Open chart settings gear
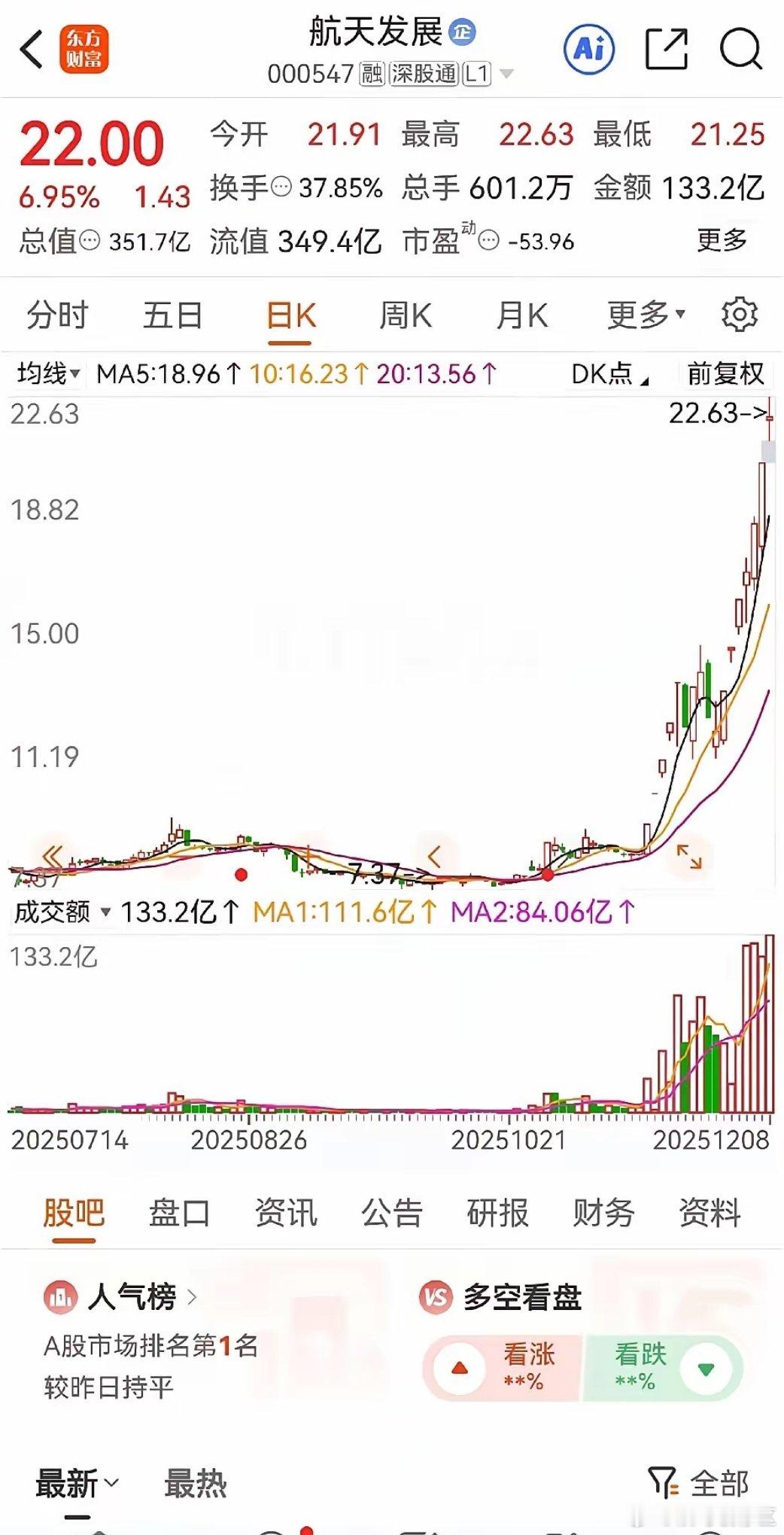This screenshot has width=784, height=1535. (x=739, y=315)
